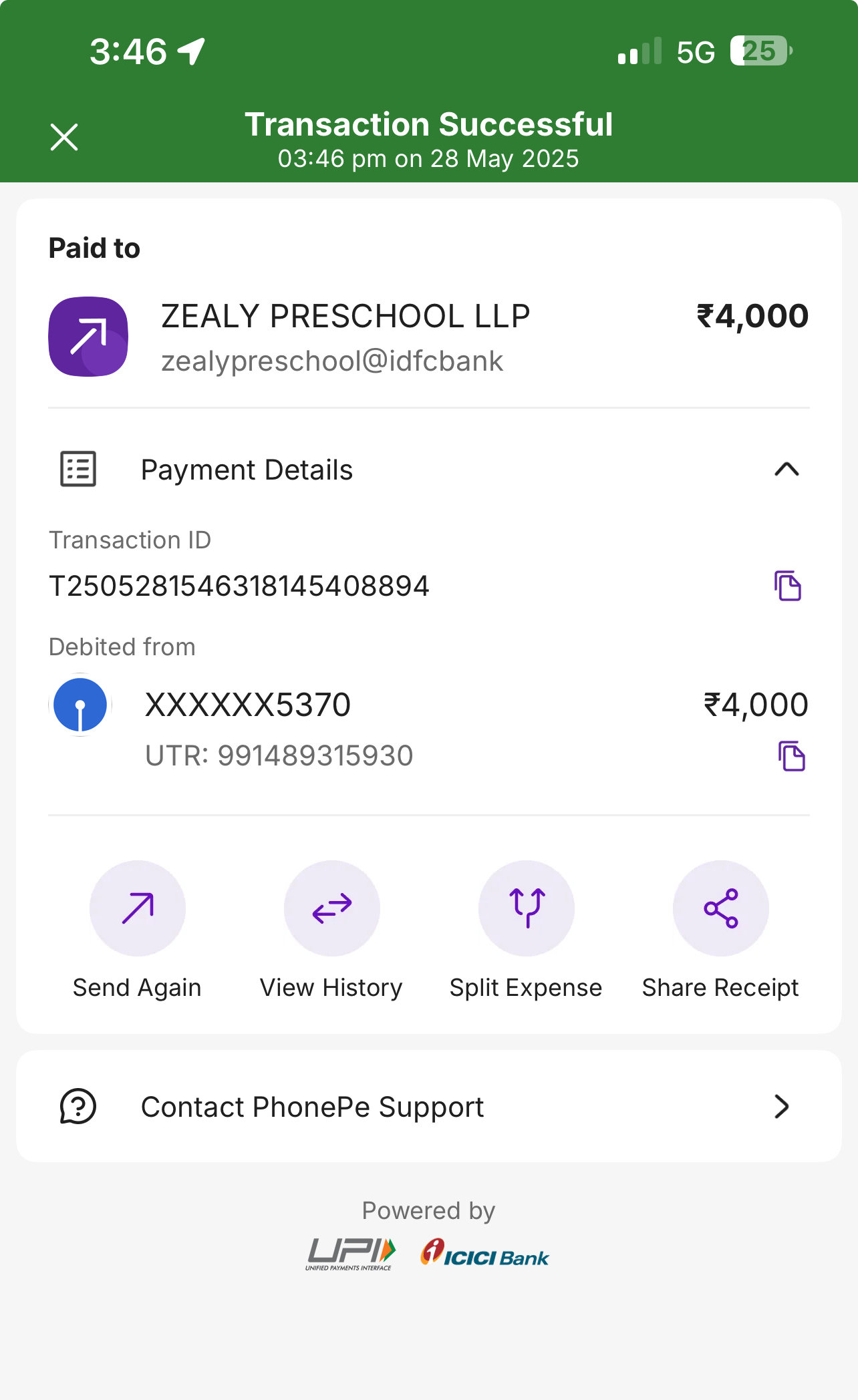
Task: Split Expense for this payment
Action: coord(527,908)
